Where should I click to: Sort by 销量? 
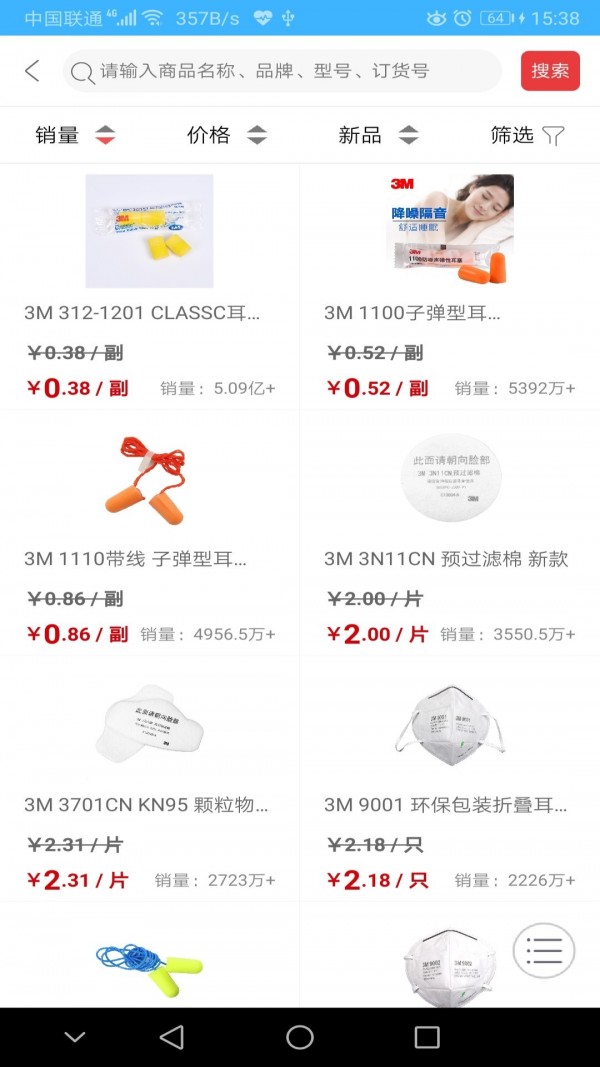coord(75,136)
